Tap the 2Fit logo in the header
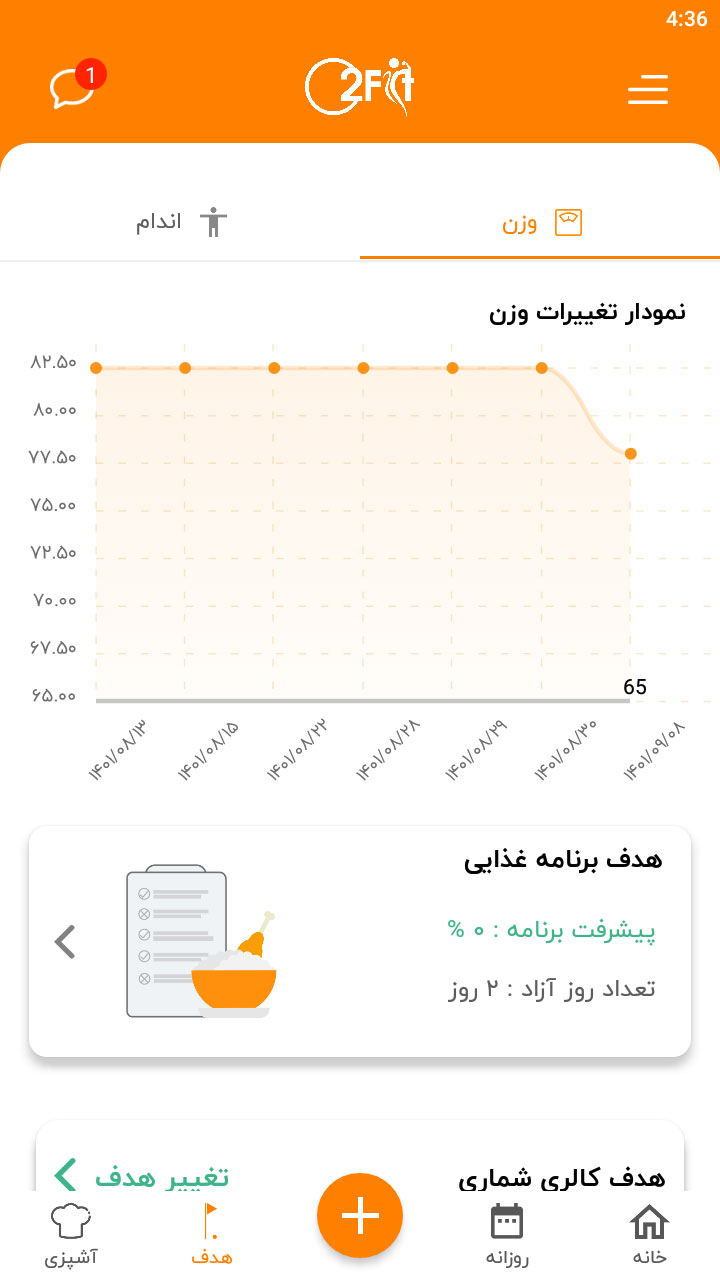The height and width of the screenshot is (1280, 720). [x=360, y=88]
